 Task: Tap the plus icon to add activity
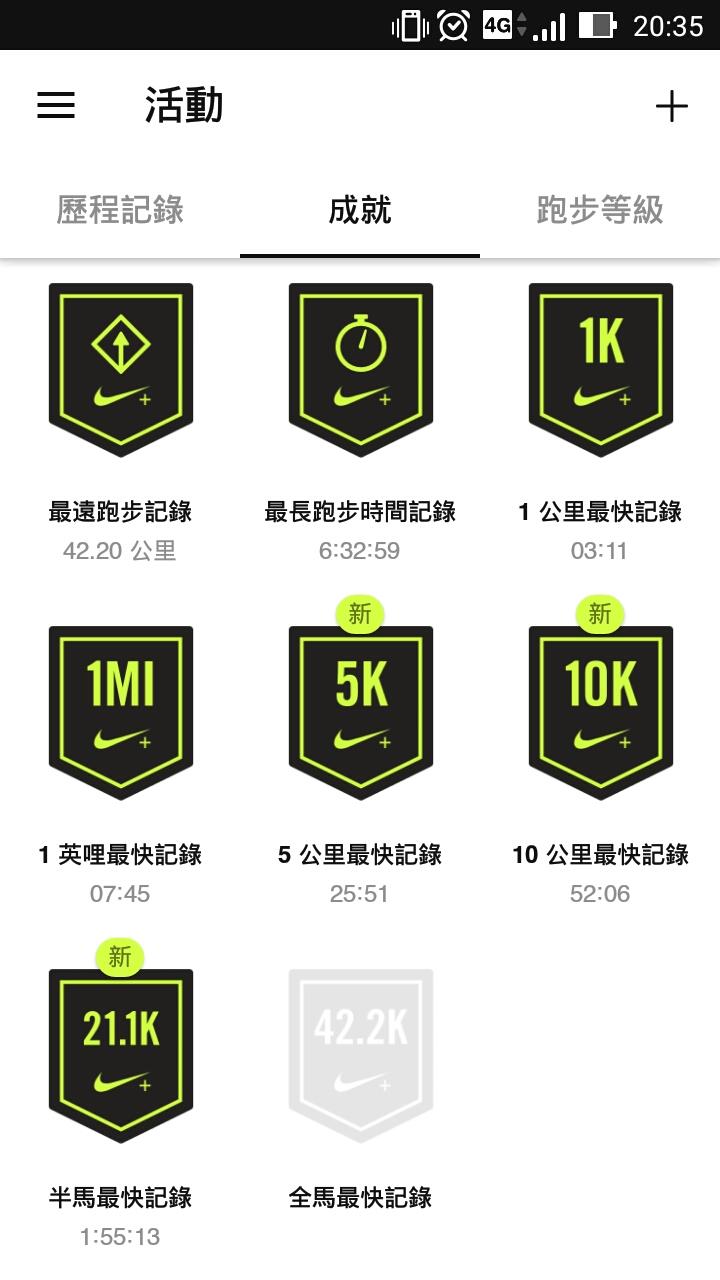point(671,106)
